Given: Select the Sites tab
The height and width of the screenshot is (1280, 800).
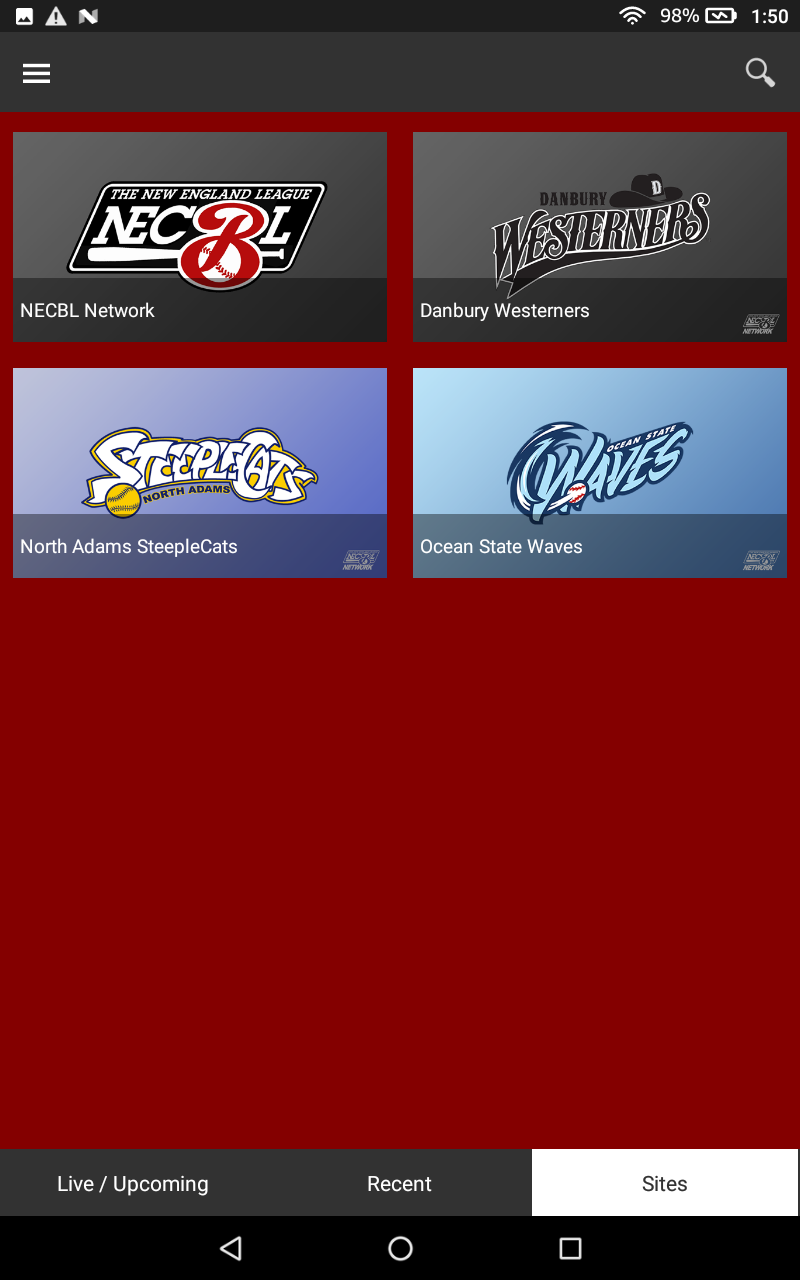Looking at the screenshot, I should (664, 1183).
